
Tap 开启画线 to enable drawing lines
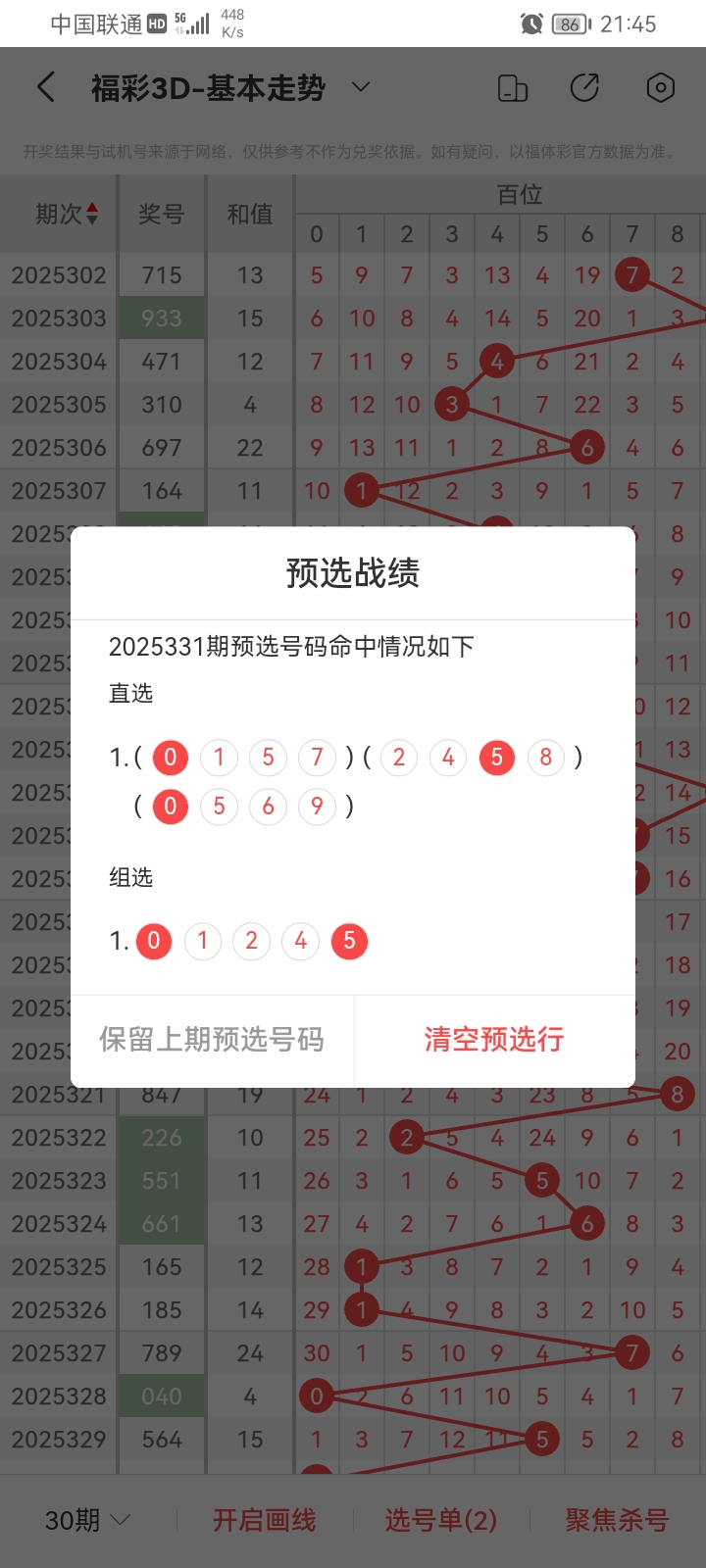pos(265,1520)
